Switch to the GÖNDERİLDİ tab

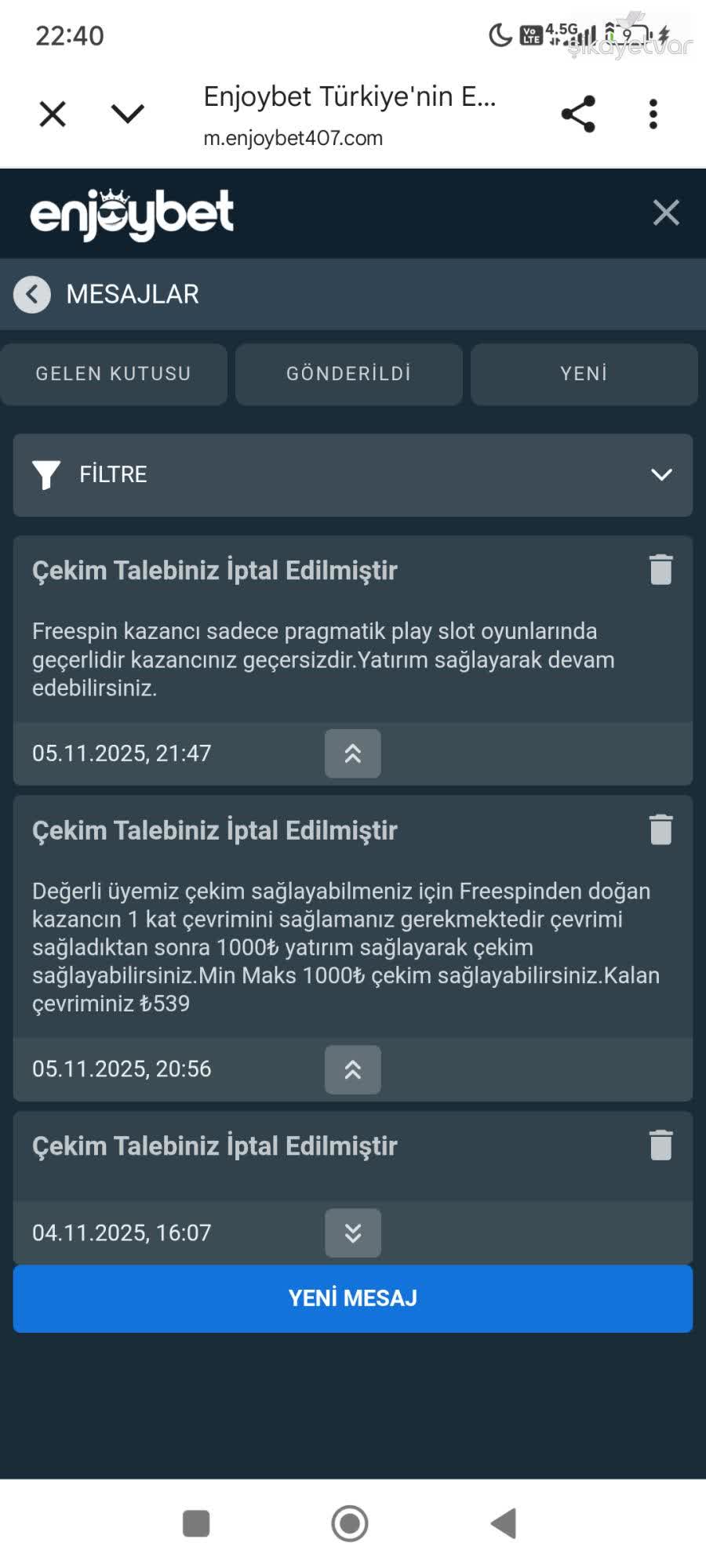[350, 374]
